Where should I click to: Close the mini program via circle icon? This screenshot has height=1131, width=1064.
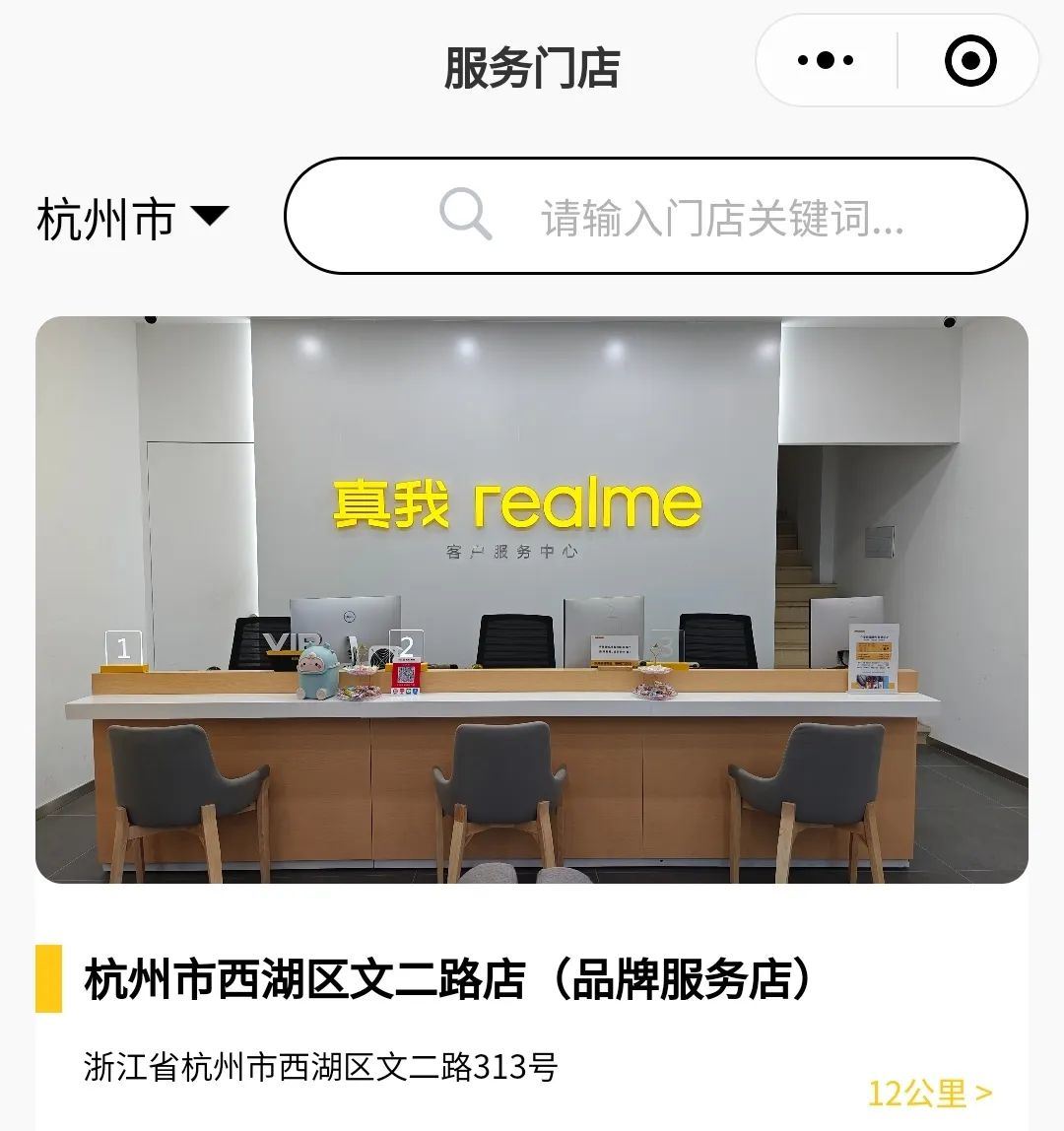click(969, 61)
